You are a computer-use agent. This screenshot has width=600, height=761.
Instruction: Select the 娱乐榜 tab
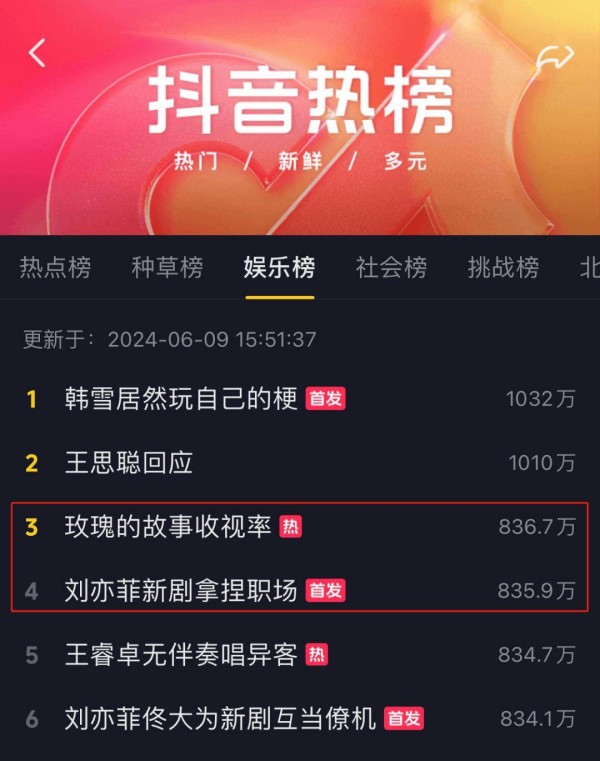pyautogui.click(x=279, y=268)
